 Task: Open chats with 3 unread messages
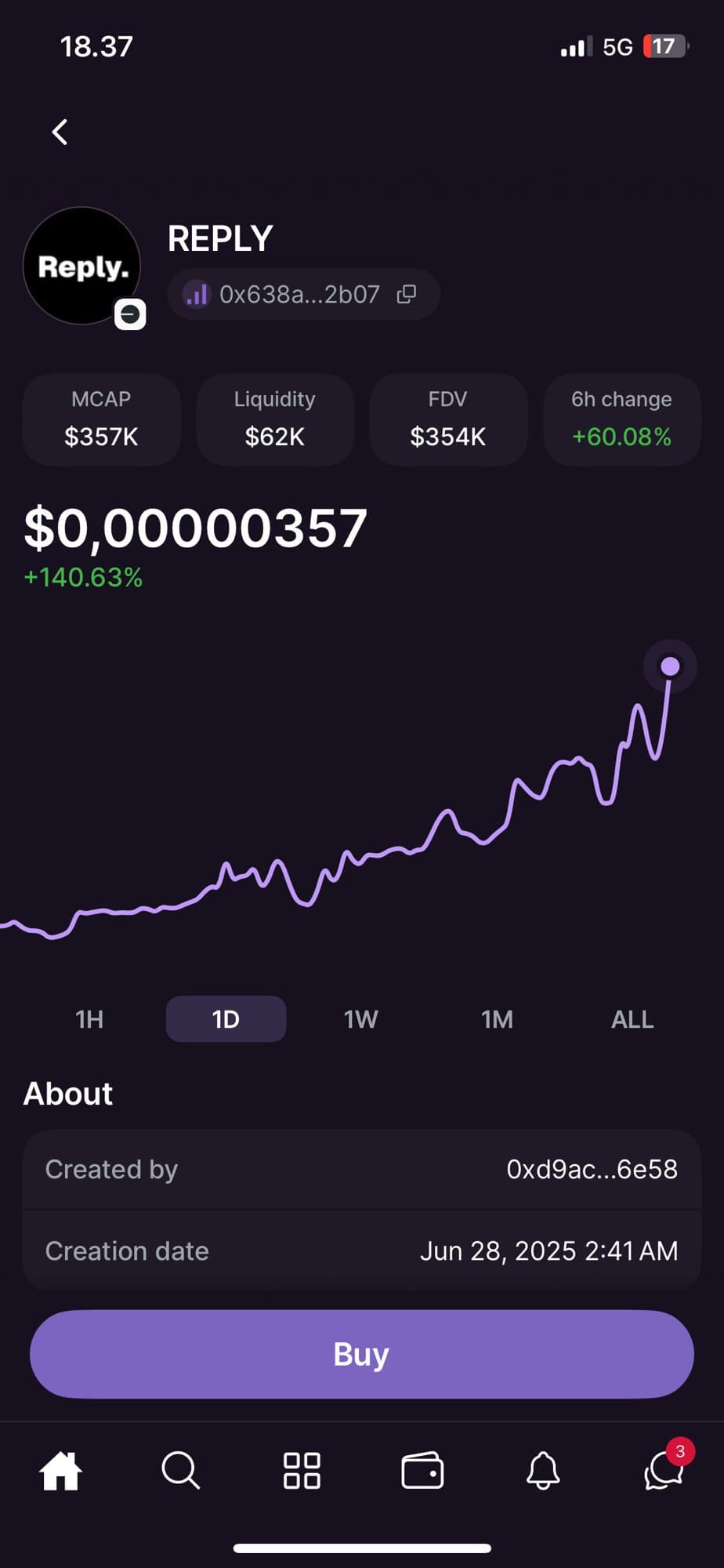(x=664, y=1470)
